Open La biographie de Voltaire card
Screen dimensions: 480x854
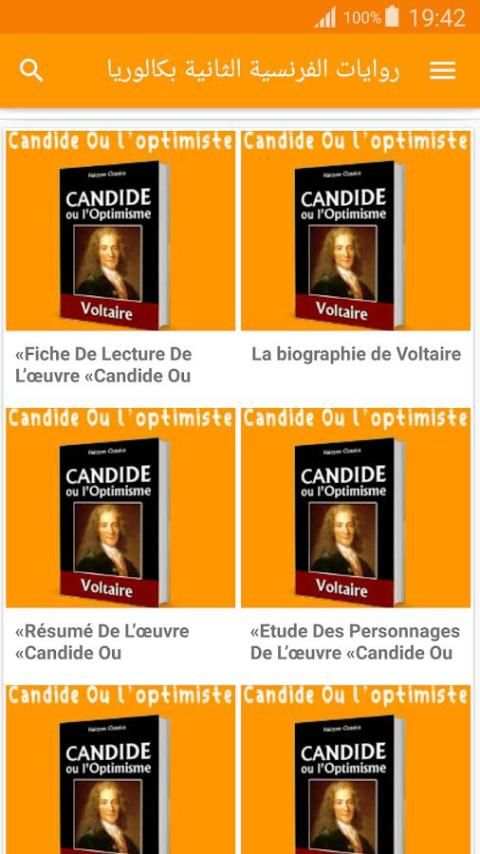click(356, 265)
